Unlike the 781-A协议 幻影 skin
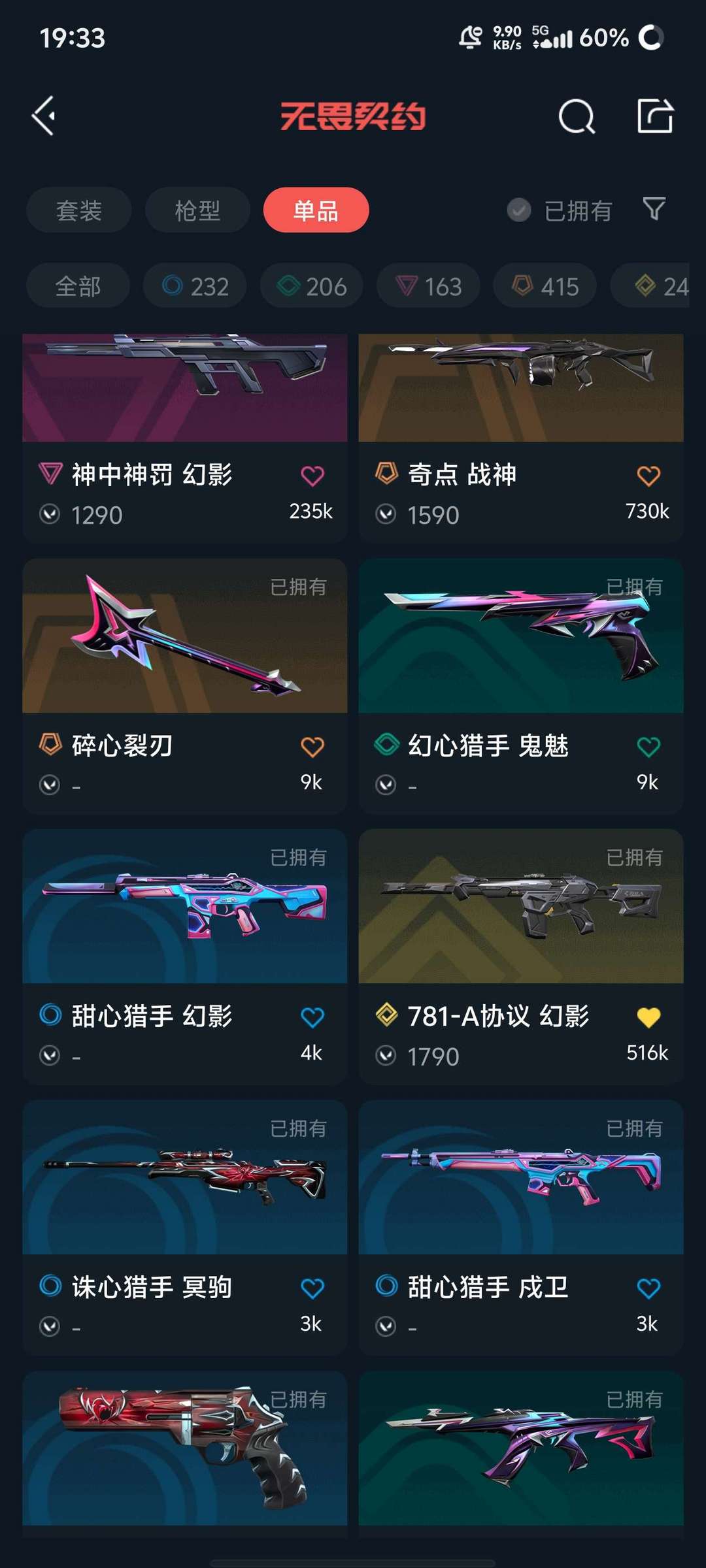The image size is (706, 1568). click(648, 1017)
